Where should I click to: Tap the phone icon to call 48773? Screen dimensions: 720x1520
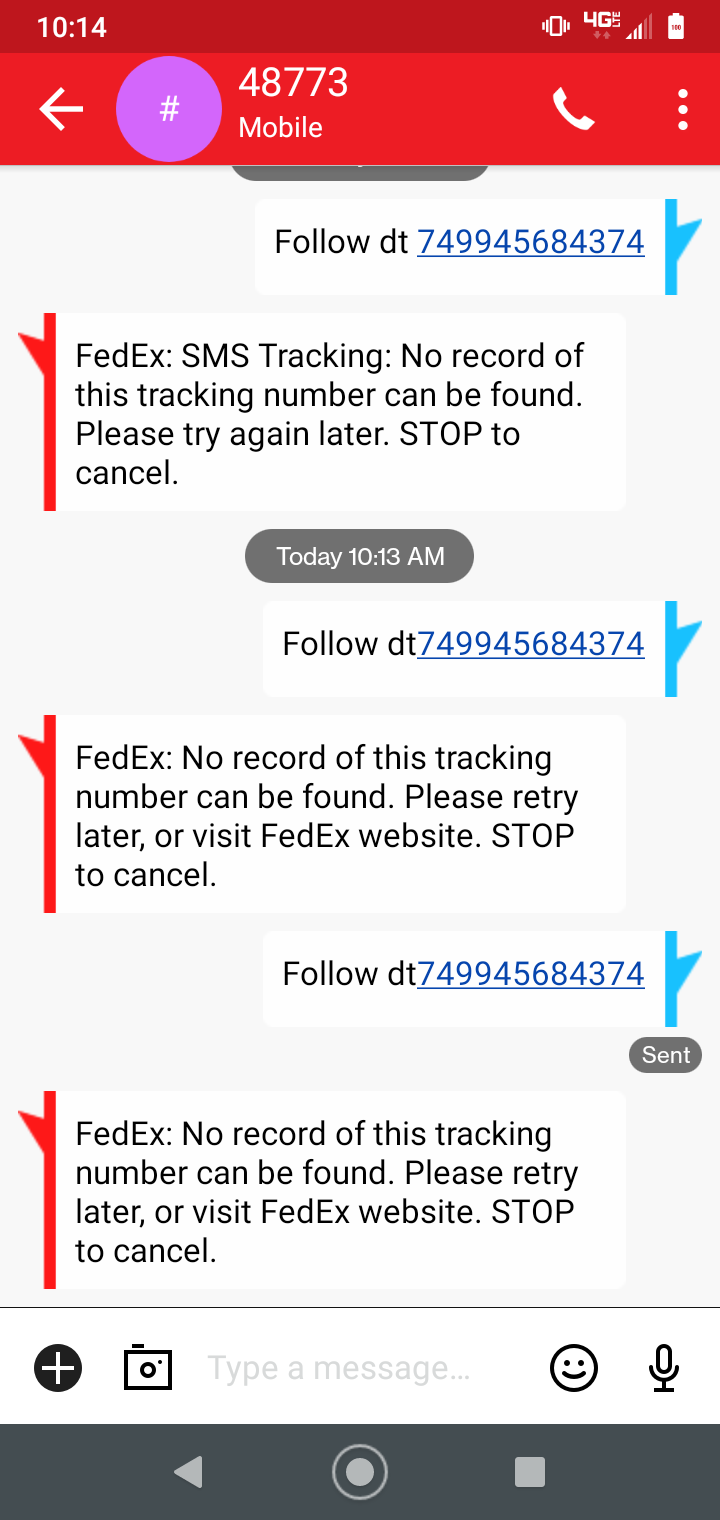574,109
